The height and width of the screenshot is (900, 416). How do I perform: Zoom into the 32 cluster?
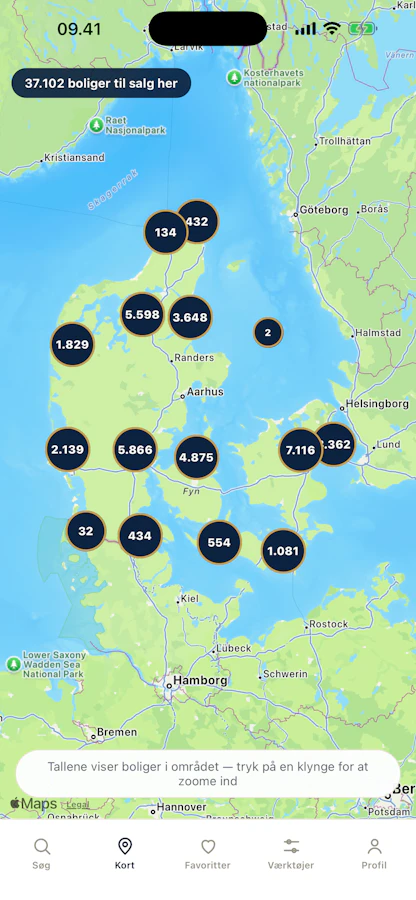click(86, 531)
